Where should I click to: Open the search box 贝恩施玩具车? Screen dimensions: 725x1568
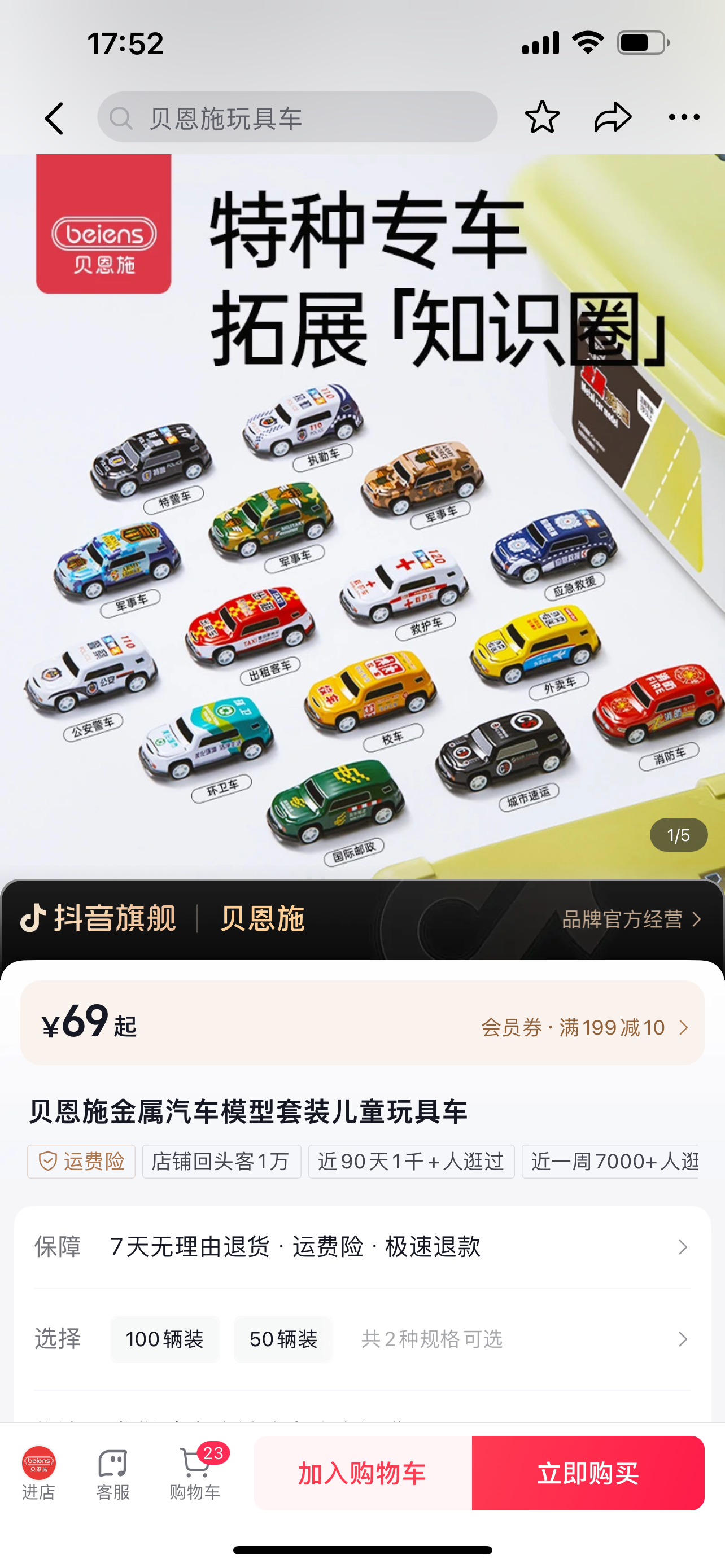(297, 118)
